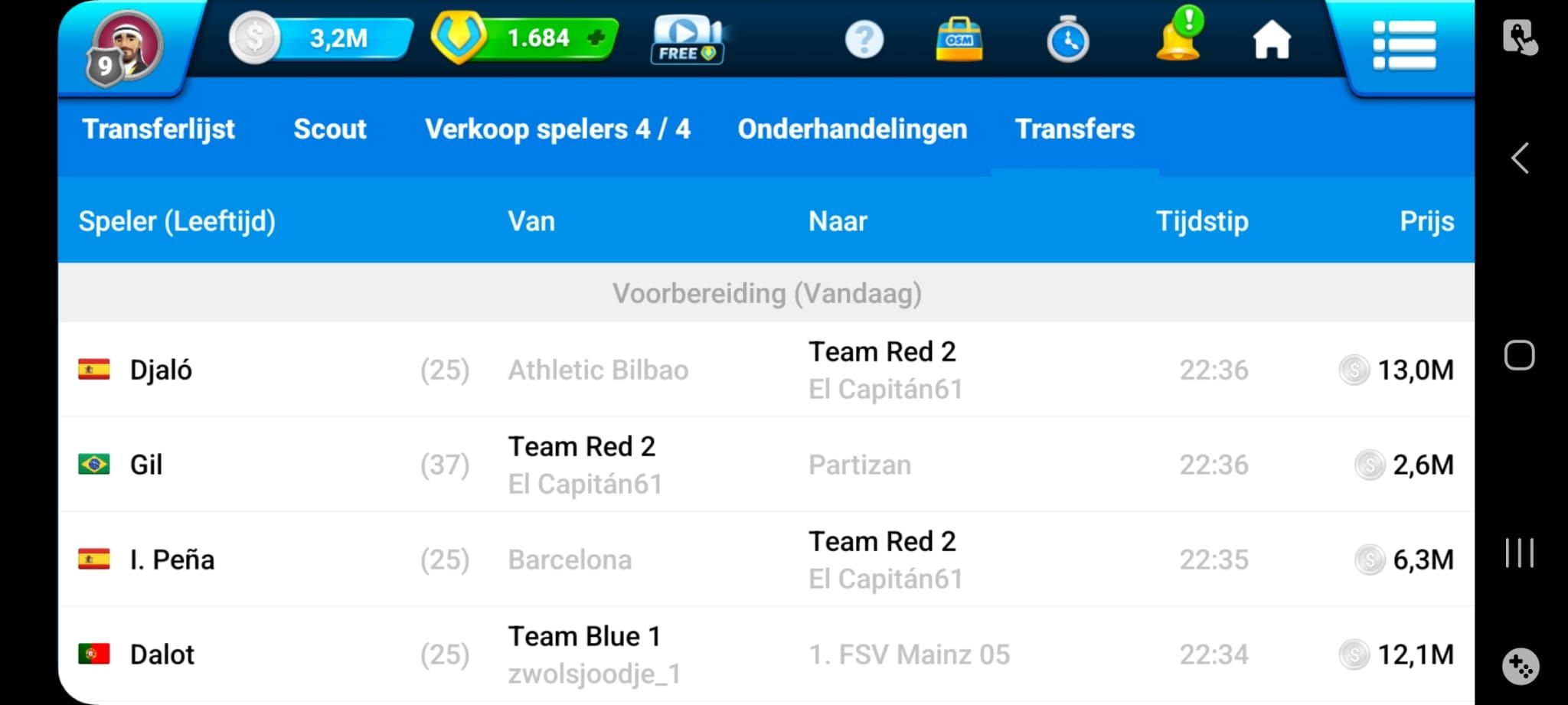Switch to the Onderhandelingen tab
Screen dimensions: 1568x705
tap(852, 129)
